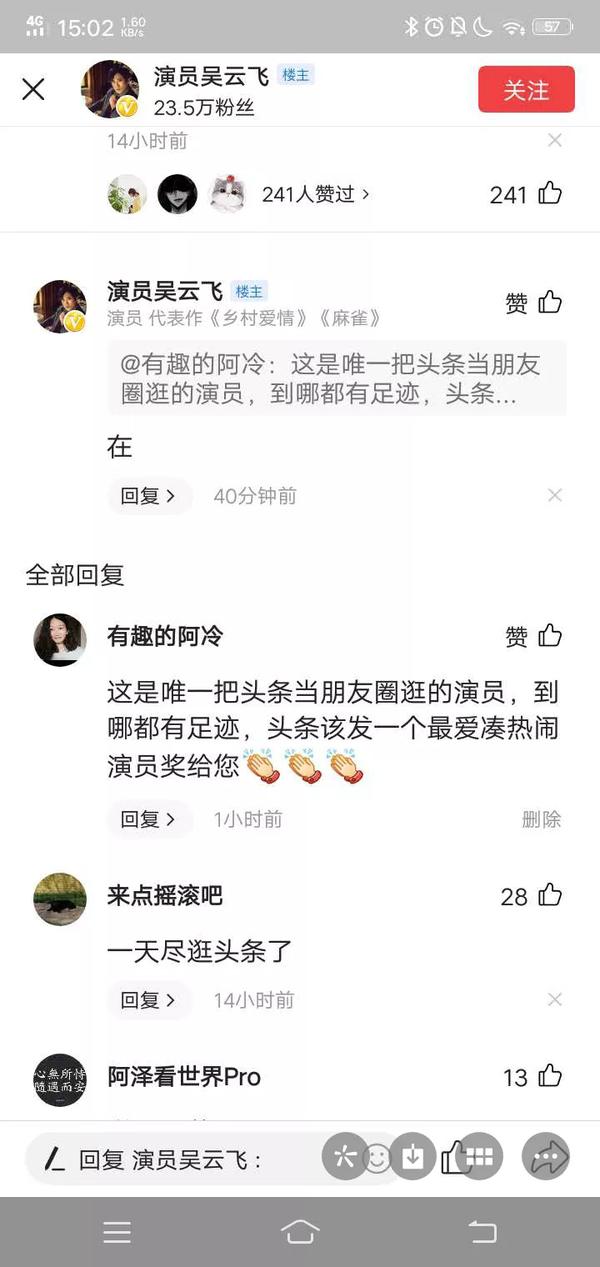The width and height of the screenshot is (600, 1267).
Task: Like 阿泽看世界Pro's comment with 13 likes
Action: (549, 1077)
